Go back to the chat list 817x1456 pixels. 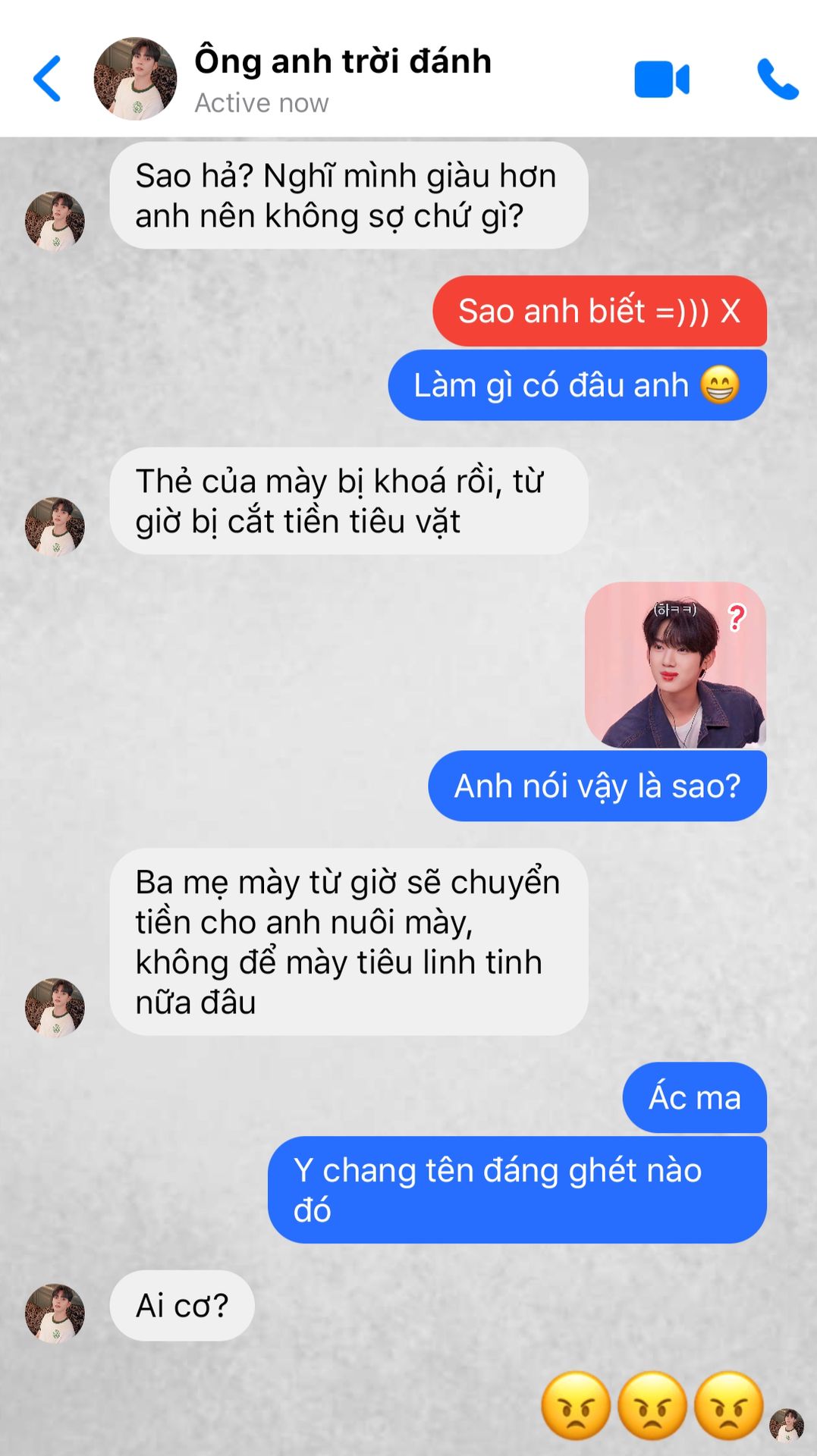coord(47,79)
